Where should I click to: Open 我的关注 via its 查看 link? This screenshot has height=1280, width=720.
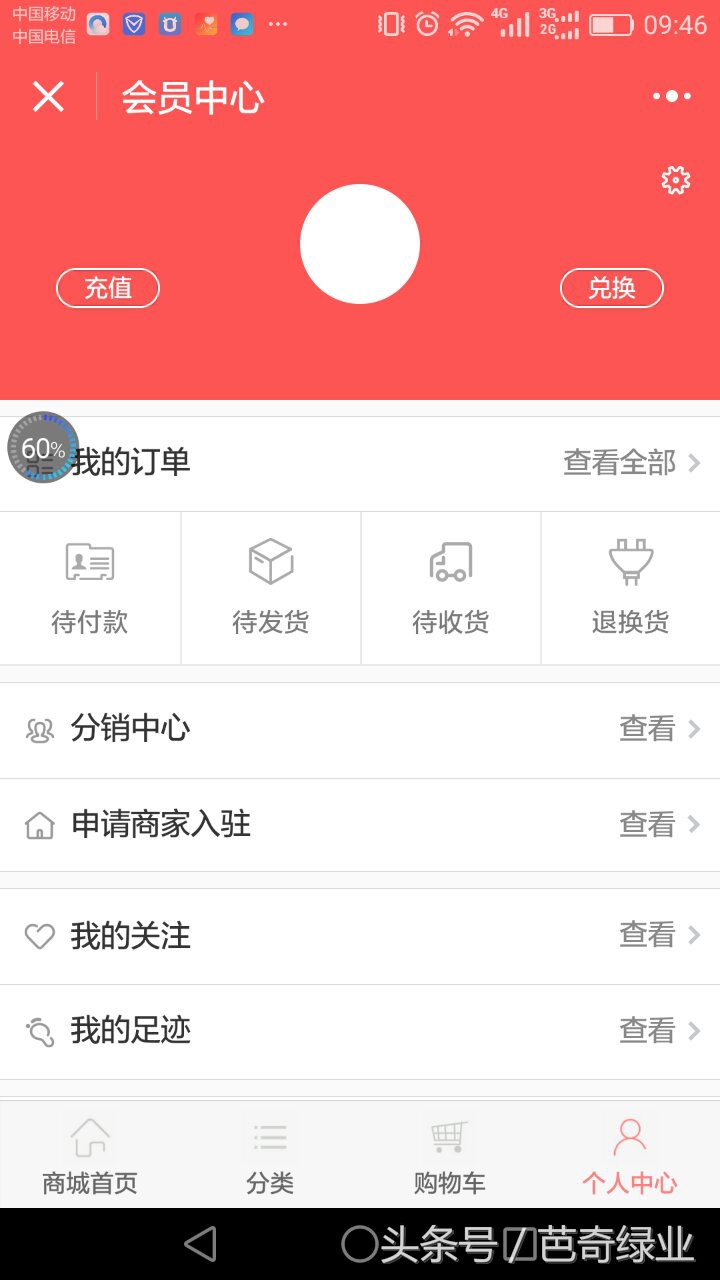tap(646, 936)
